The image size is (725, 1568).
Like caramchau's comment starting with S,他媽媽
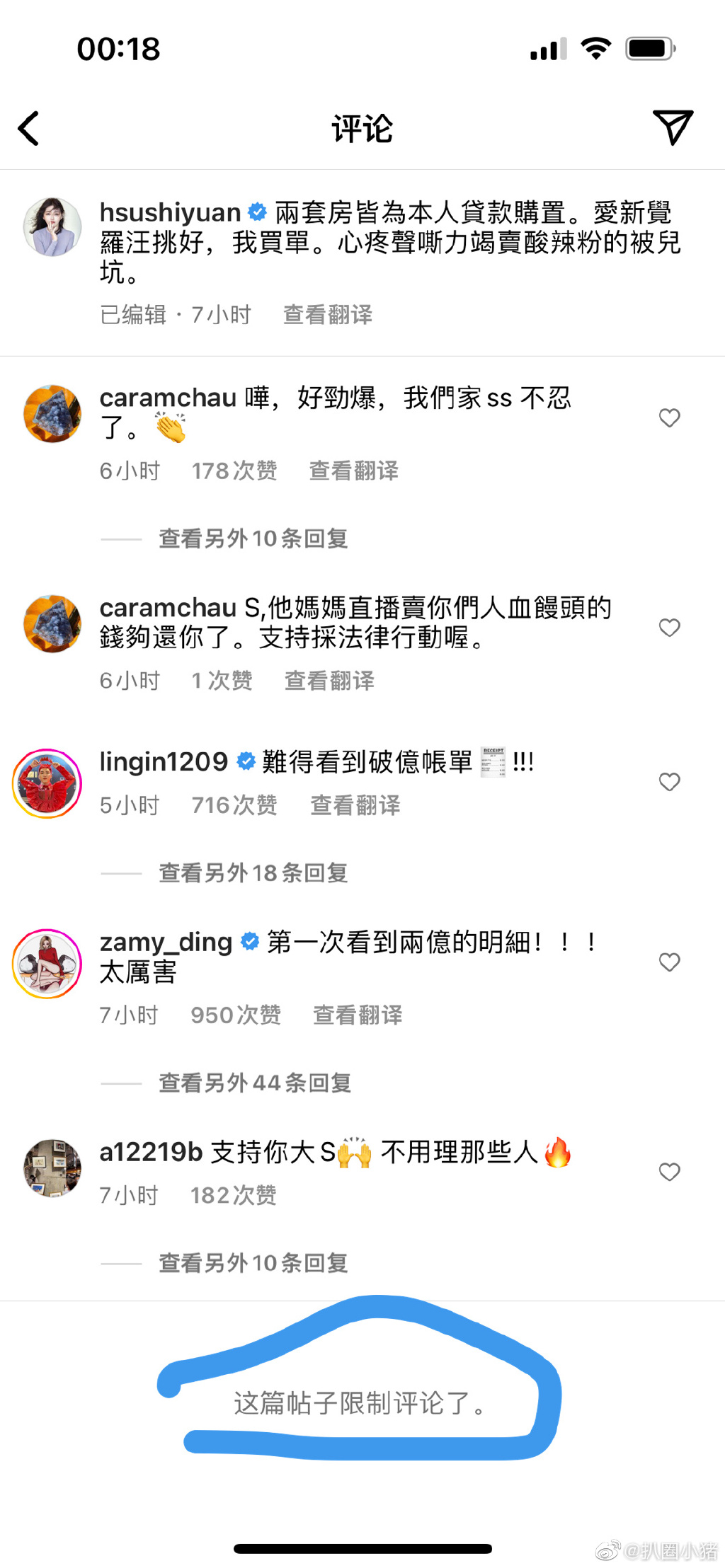pyautogui.click(x=669, y=628)
